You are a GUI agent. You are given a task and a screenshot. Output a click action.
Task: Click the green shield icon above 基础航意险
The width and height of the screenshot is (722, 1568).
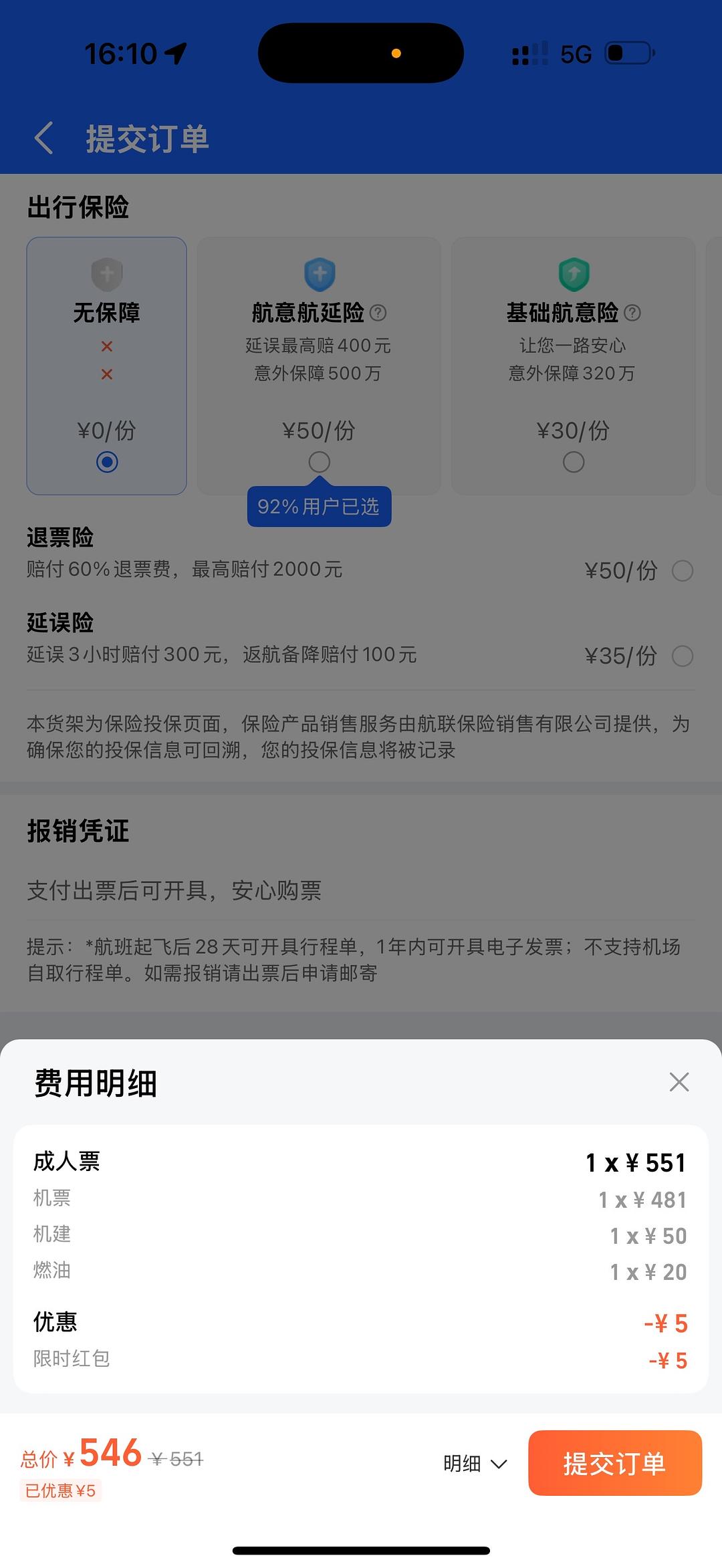click(x=573, y=274)
